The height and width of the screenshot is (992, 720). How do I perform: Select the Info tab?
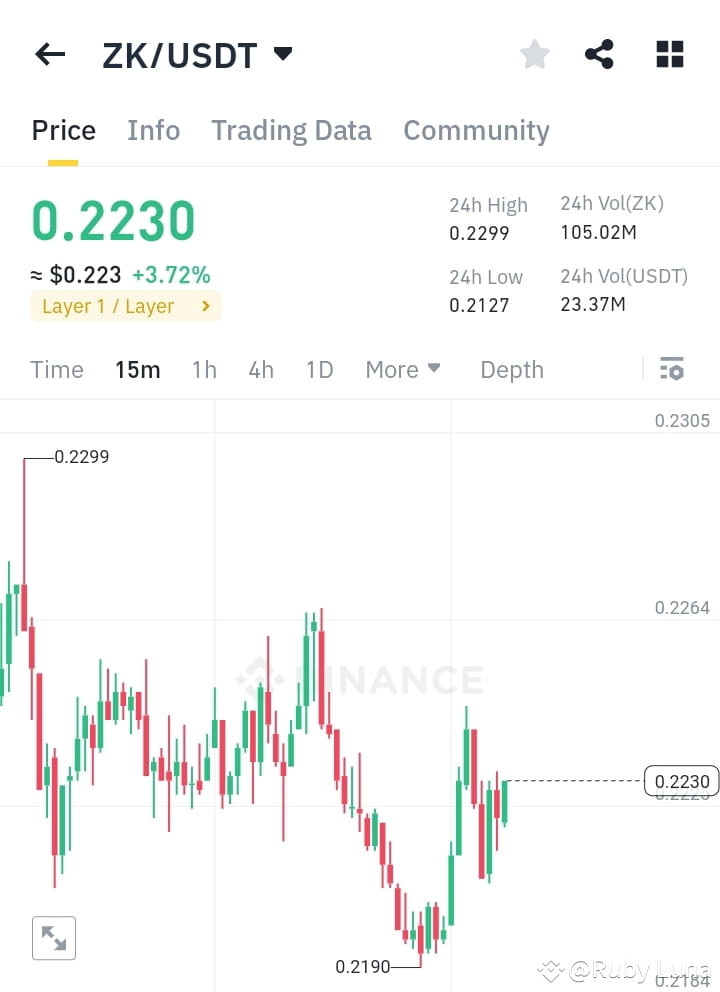pos(153,130)
